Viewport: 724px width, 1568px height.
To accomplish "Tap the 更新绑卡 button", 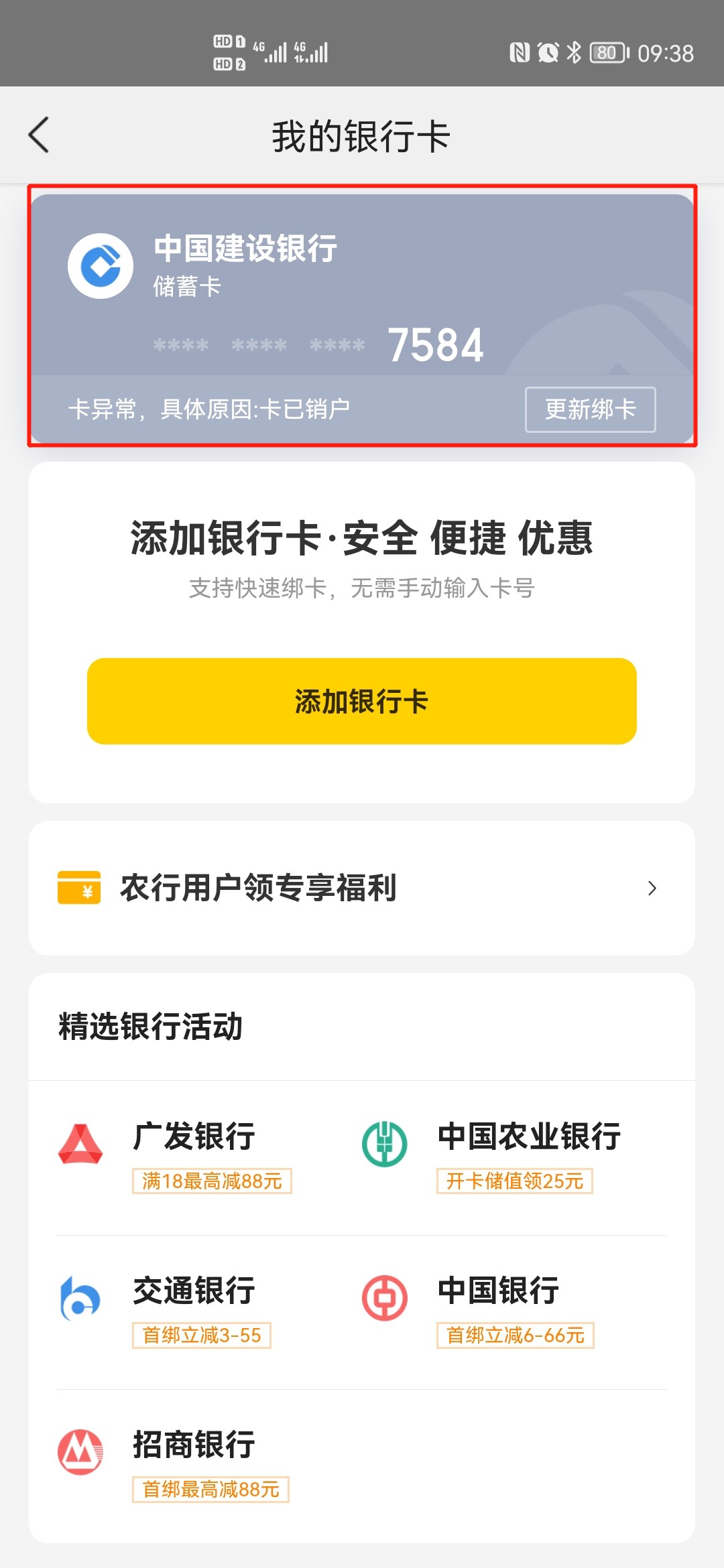I will 590,409.
